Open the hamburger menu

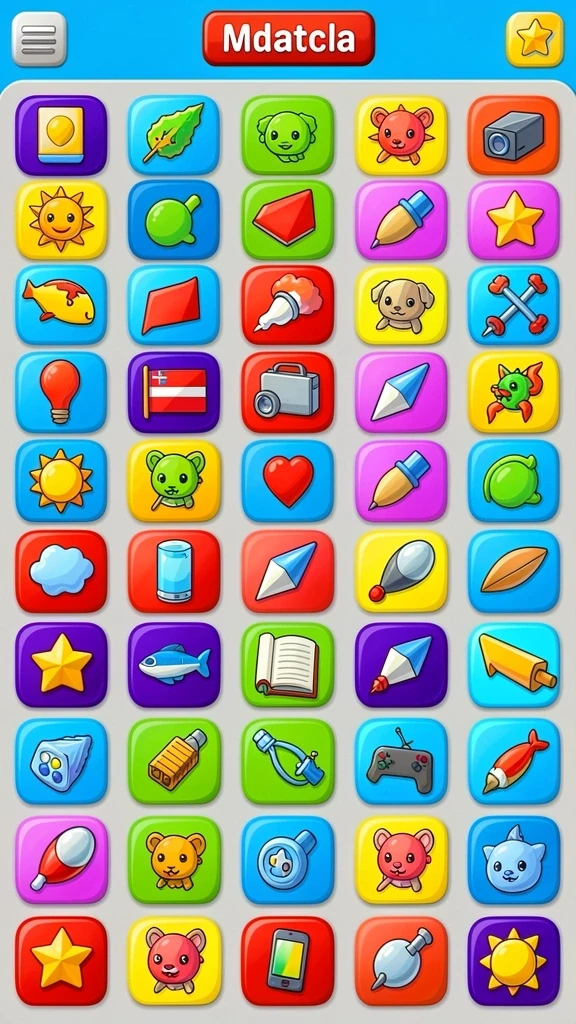39,39
